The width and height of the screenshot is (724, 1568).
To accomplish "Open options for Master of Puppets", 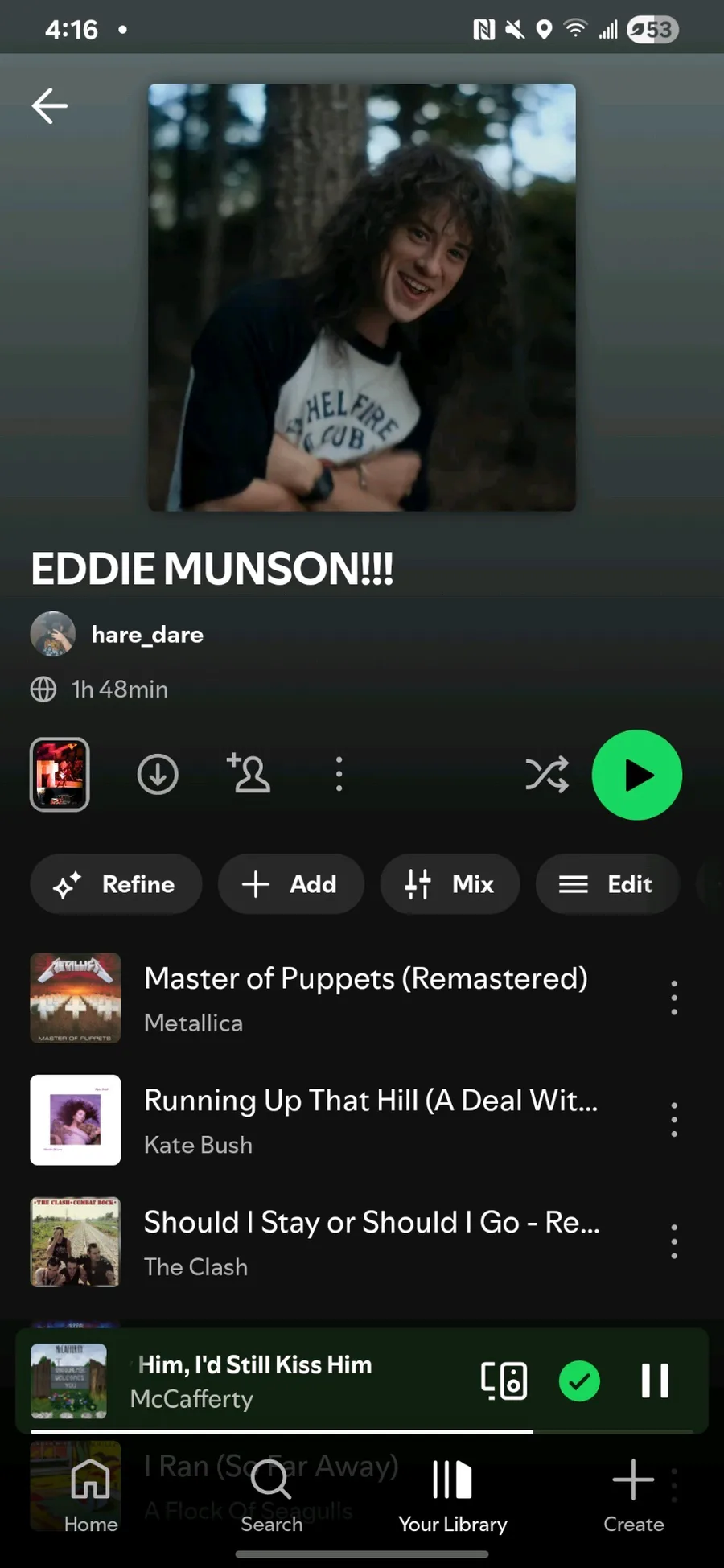I will click(674, 998).
